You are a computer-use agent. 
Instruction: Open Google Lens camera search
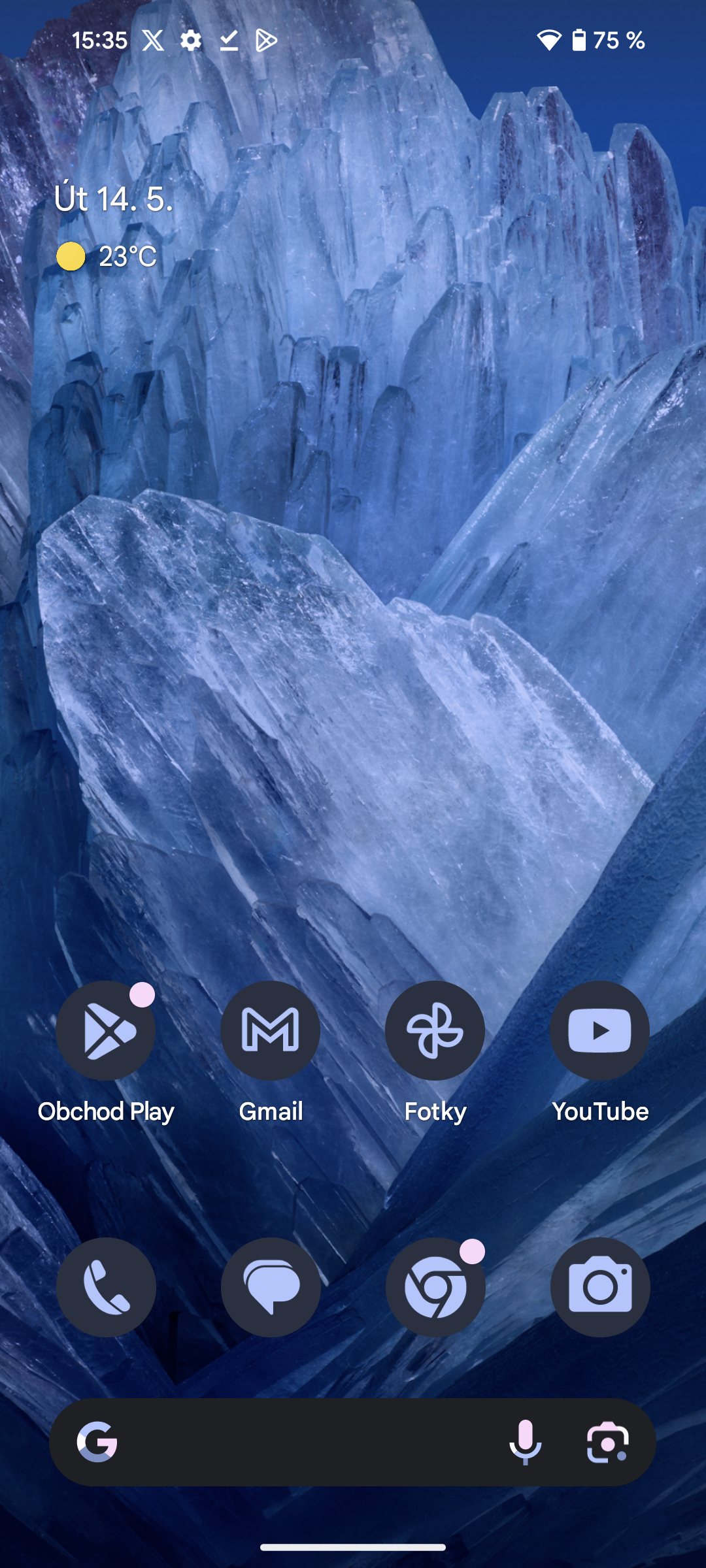[x=607, y=1443]
